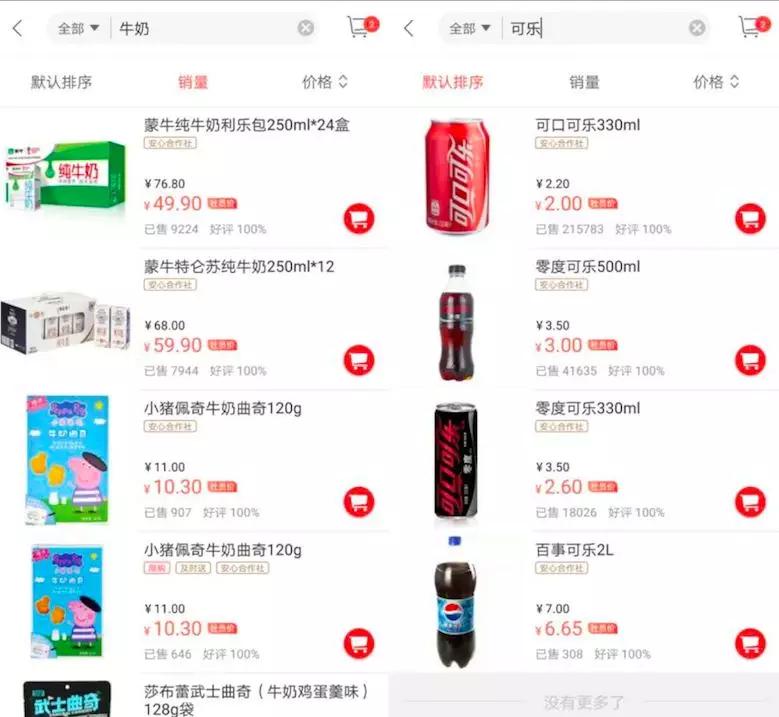Add 零度可乐330ml to cart
The width and height of the screenshot is (779, 717).
750,502
